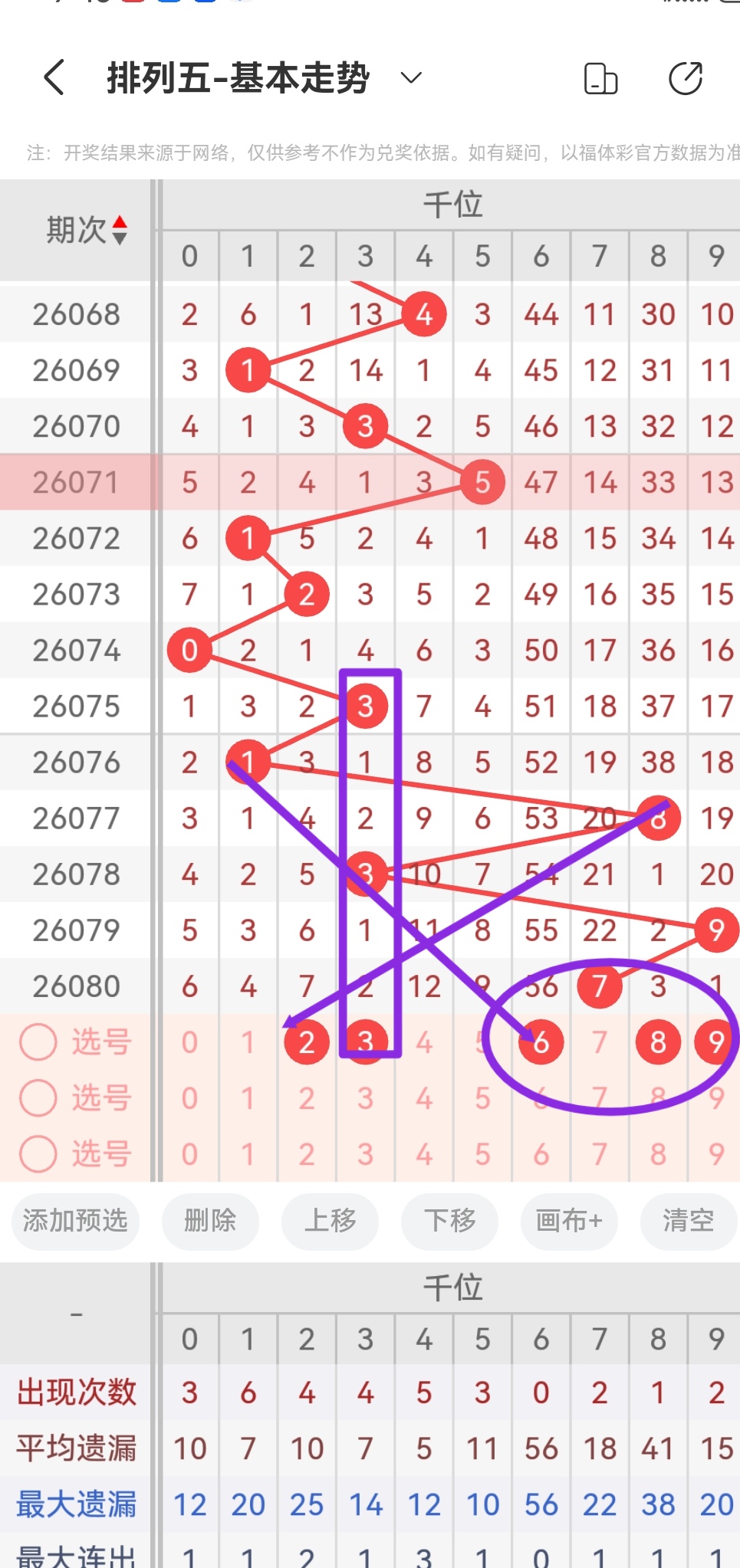Move selection up with 上移
The width and height of the screenshot is (740, 1568).
[x=330, y=1221]
